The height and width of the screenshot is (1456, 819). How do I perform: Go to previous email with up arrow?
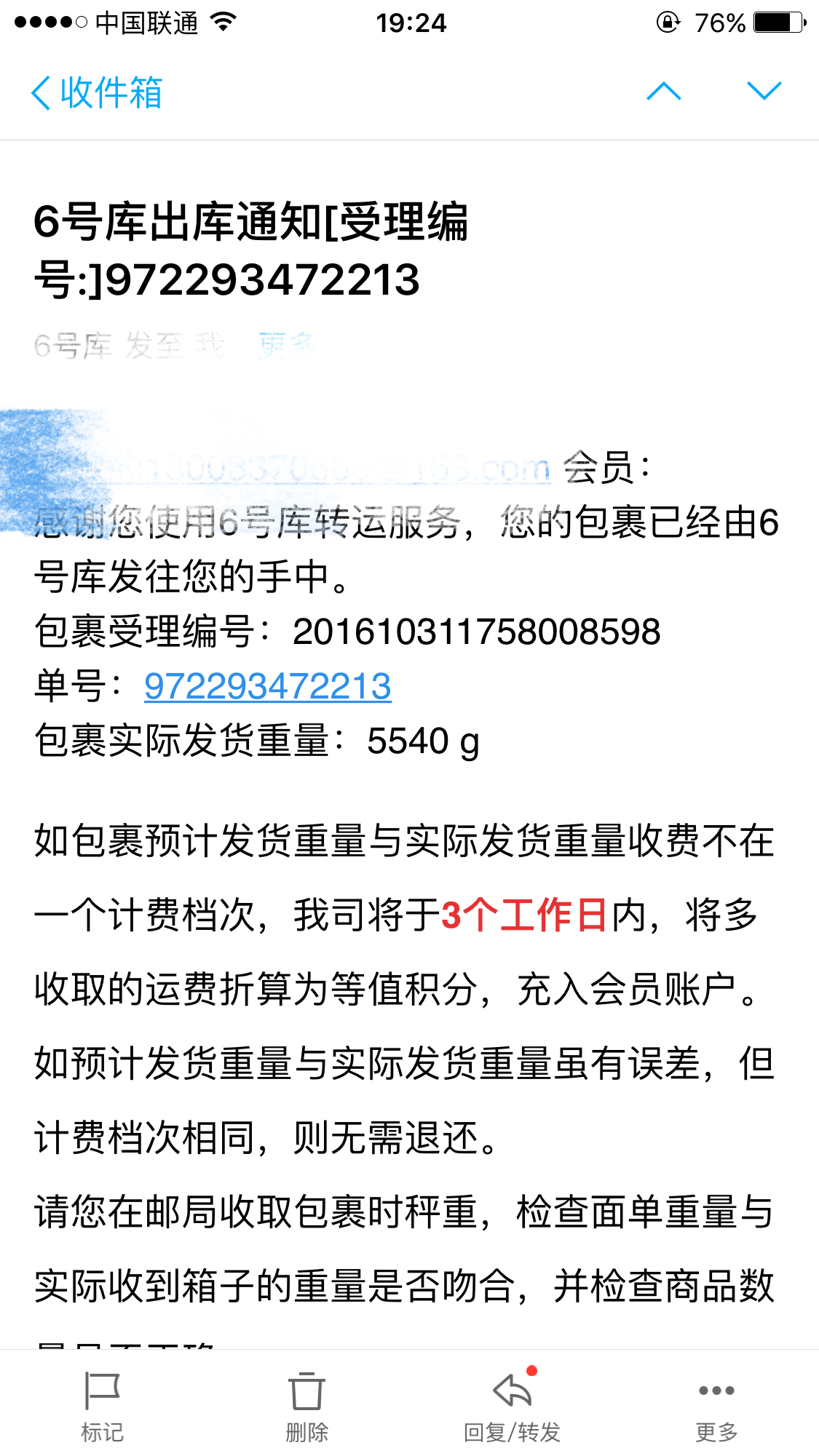(663, 91)
